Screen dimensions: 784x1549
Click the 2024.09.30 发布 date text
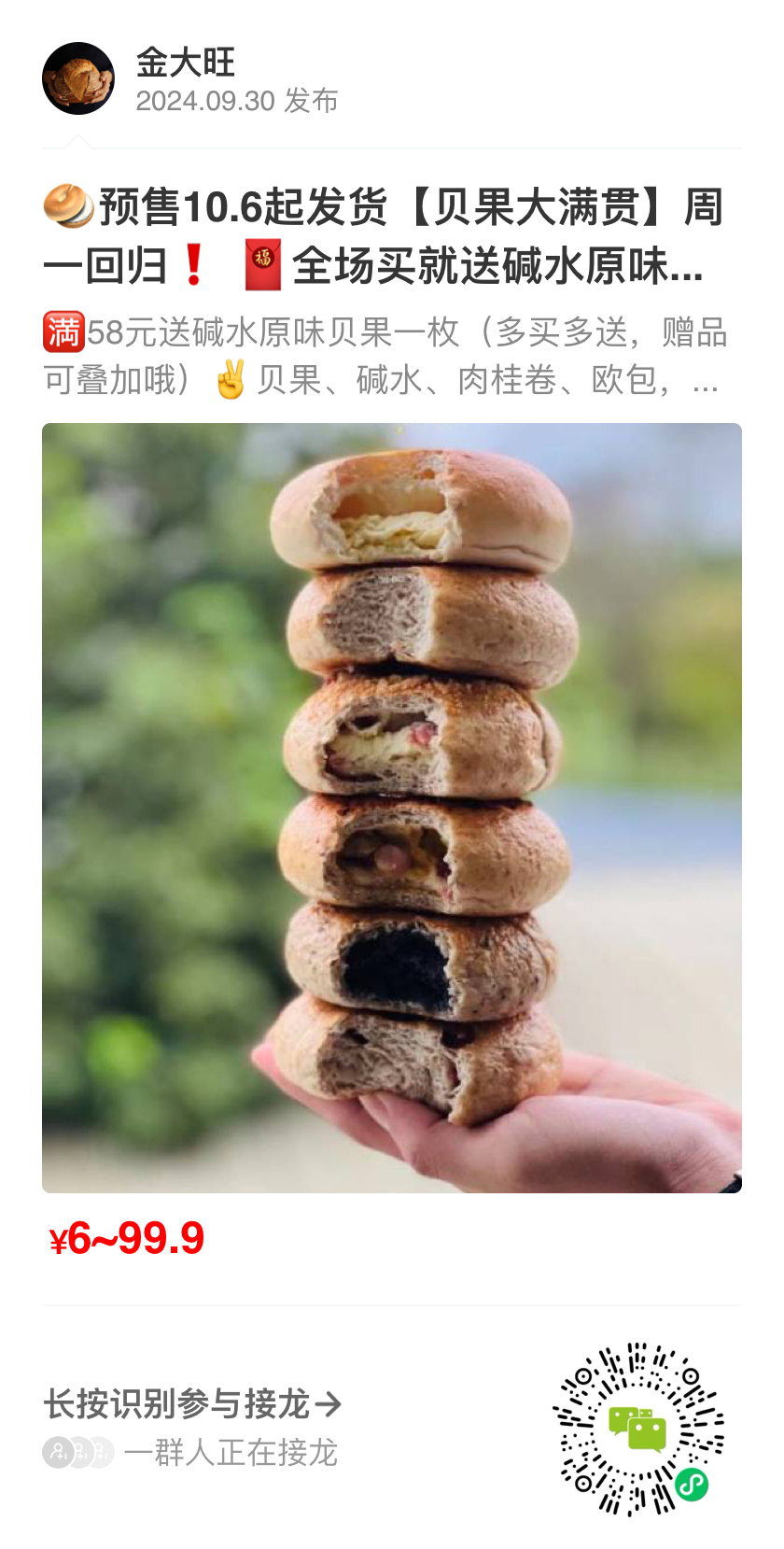(238, 99)
